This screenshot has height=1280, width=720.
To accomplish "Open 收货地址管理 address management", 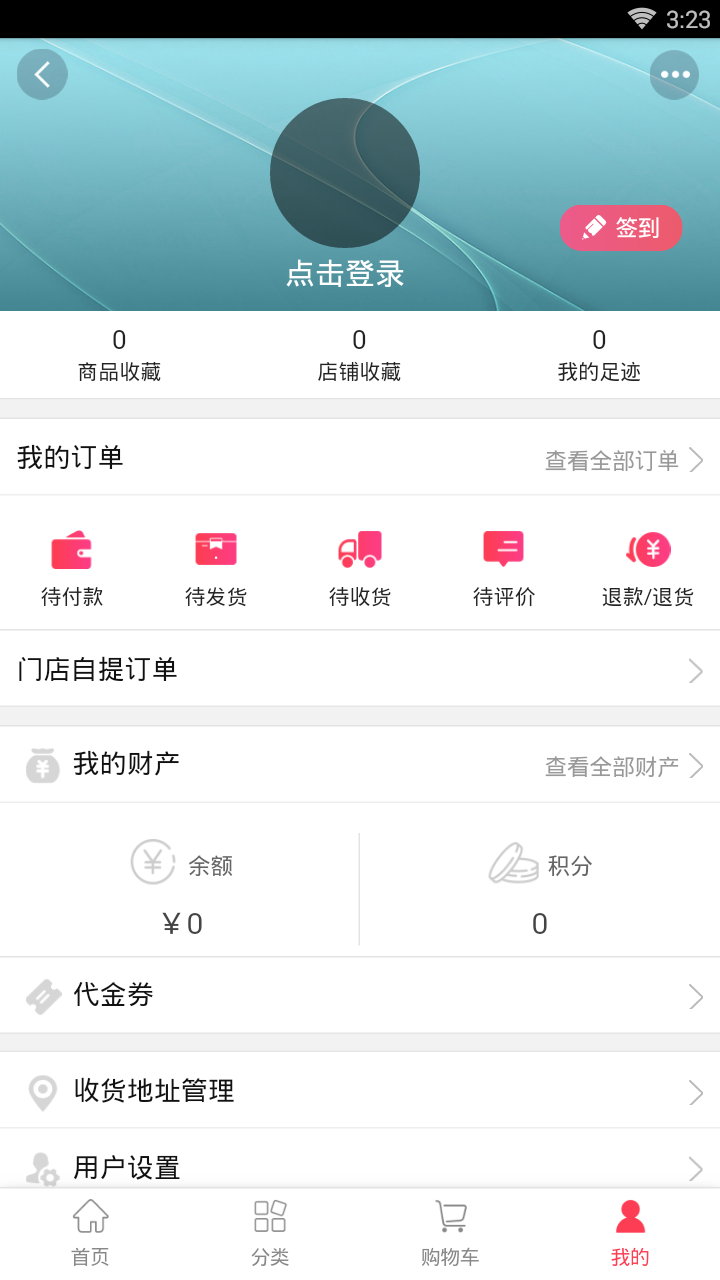I will tap(360, 1091).
